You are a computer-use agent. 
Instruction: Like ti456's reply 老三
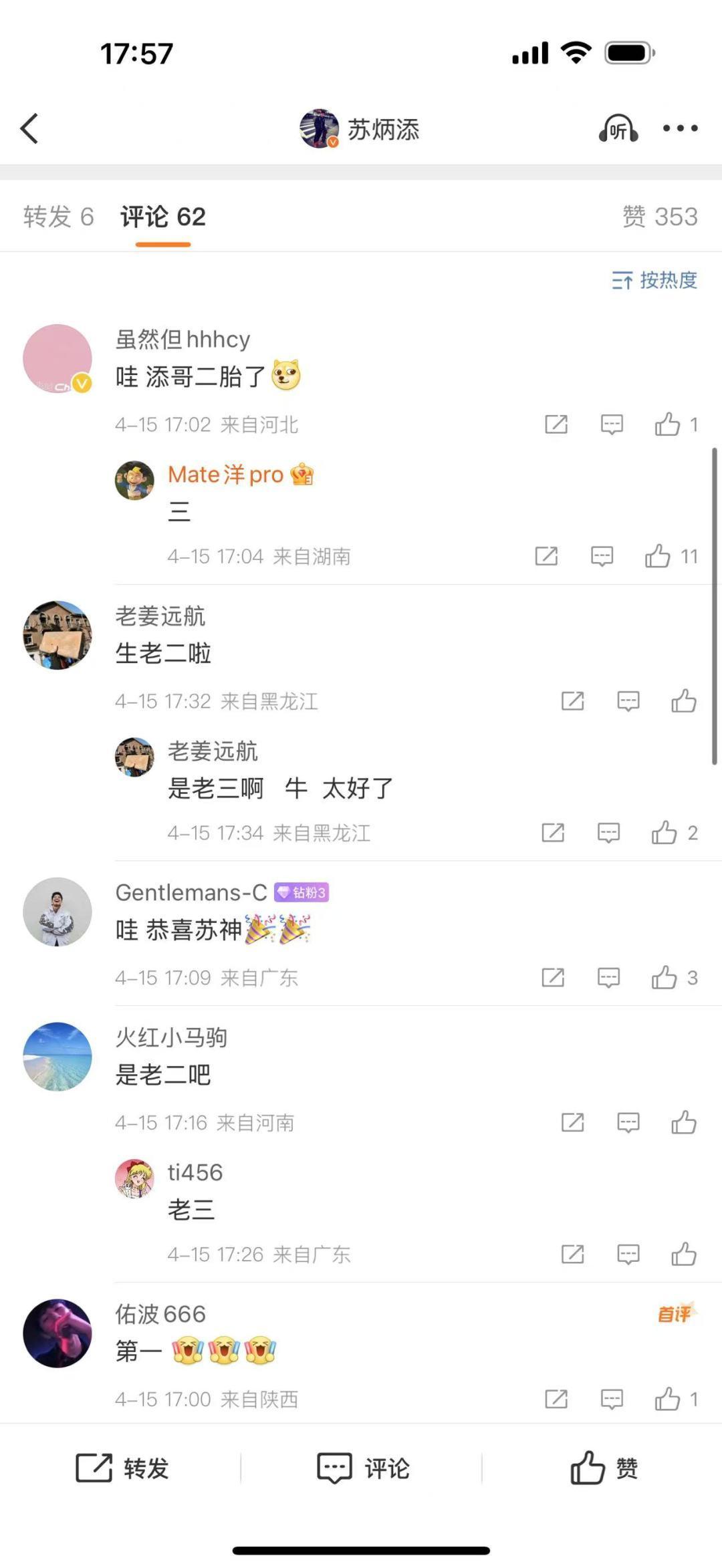pos(684,1254)
